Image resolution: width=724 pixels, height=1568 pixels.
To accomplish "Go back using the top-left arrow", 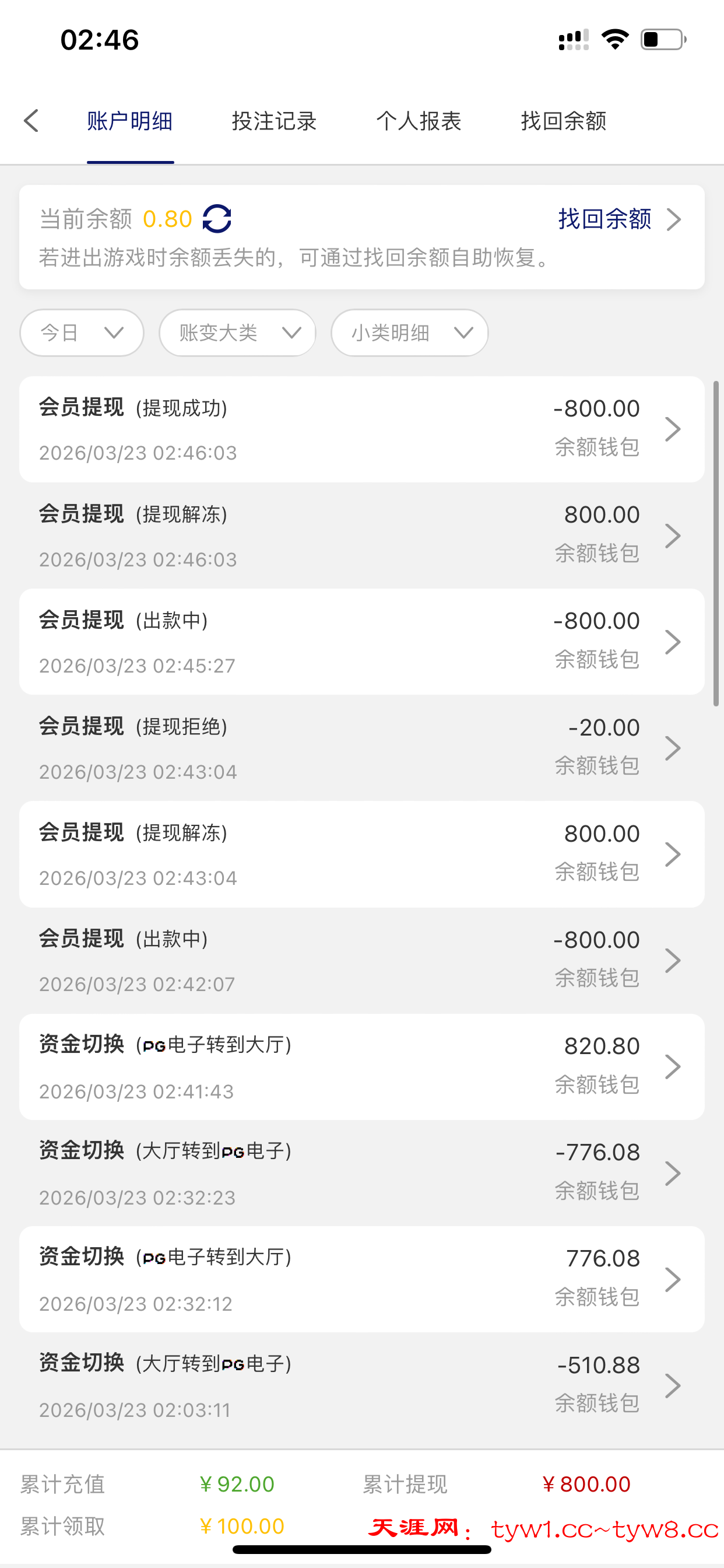I will coord(31,121).
